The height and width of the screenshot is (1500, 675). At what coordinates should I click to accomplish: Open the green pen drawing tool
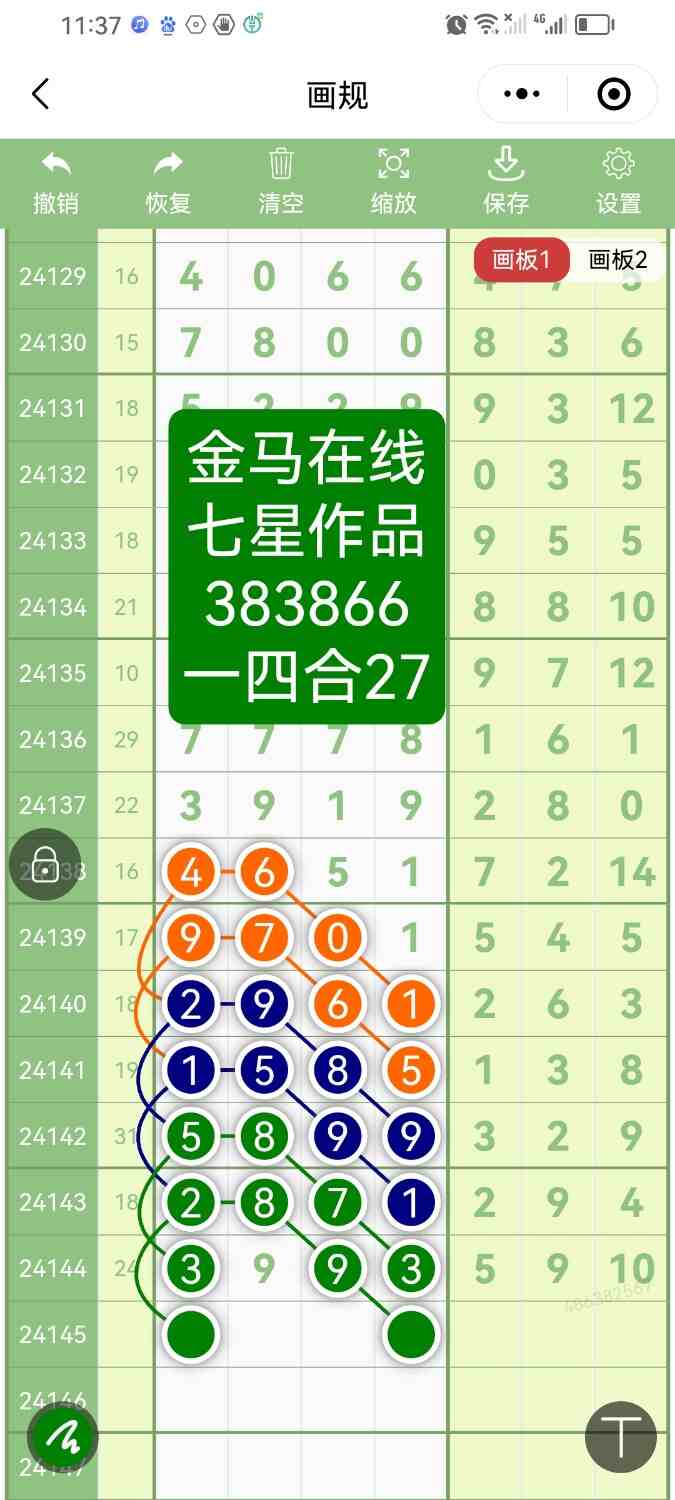[63, 1437]
